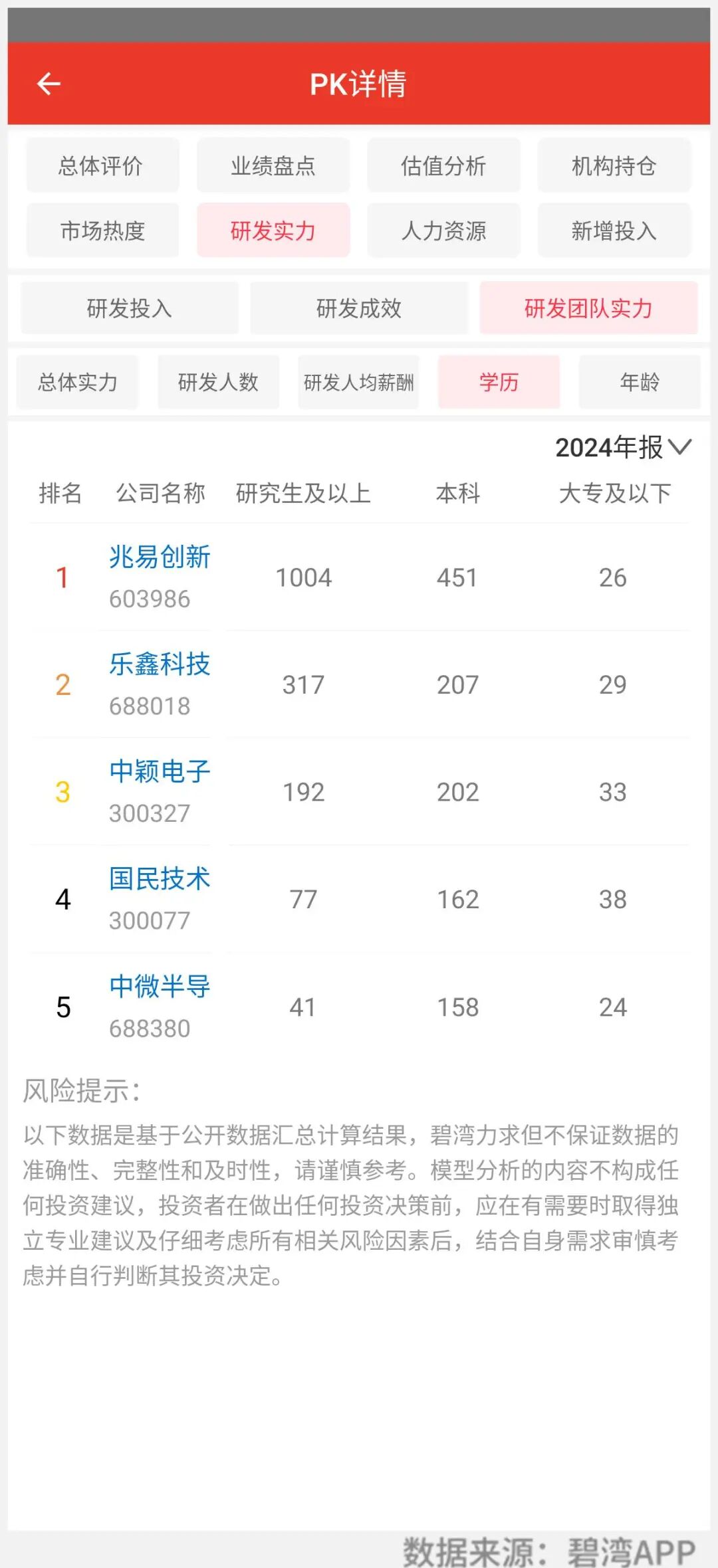Open the 总体实力 ranking
This screenshot has width=718, height=1568.
(x=76, y=381)
